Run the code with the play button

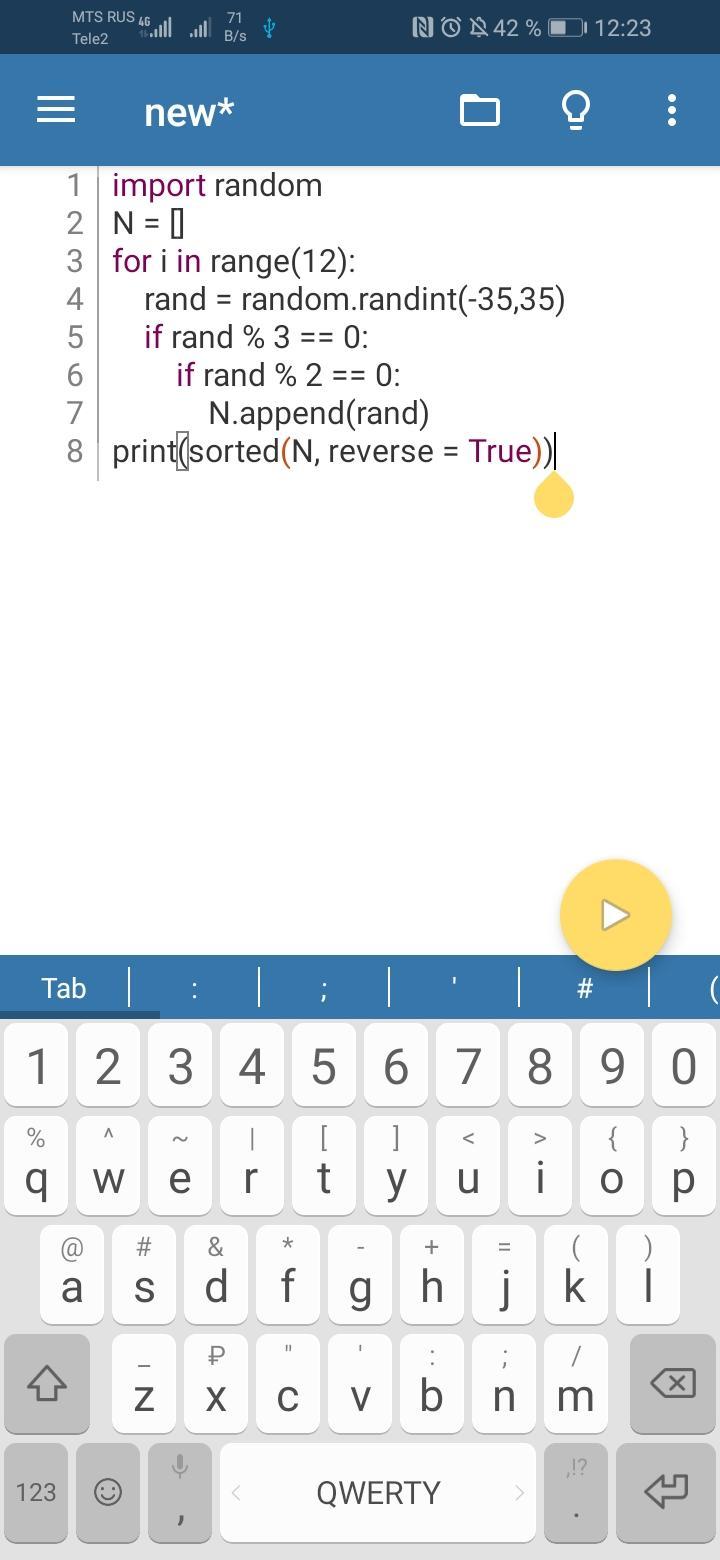tap(615, 914)
